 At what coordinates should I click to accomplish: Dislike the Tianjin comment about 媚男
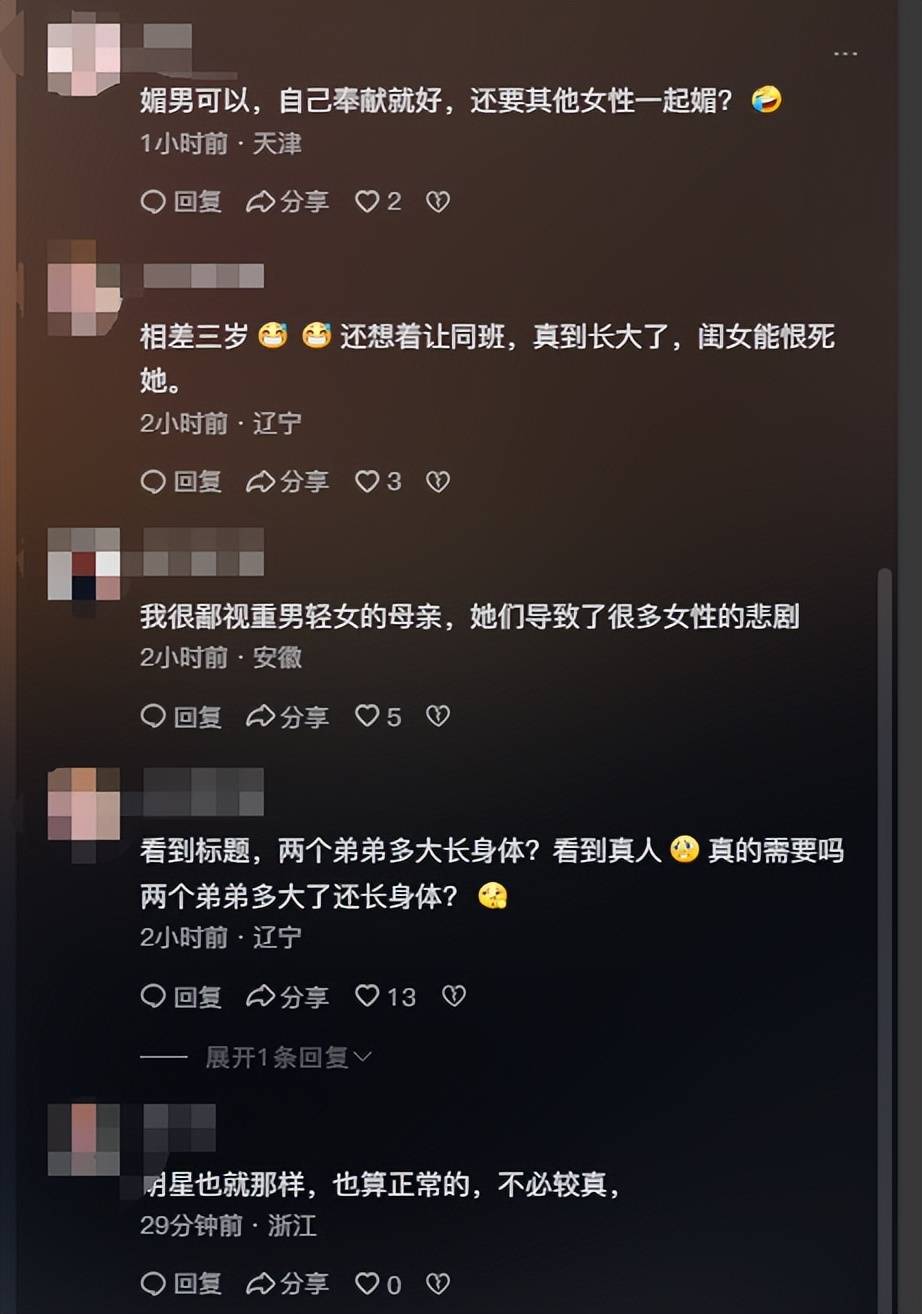pos(438,202)
